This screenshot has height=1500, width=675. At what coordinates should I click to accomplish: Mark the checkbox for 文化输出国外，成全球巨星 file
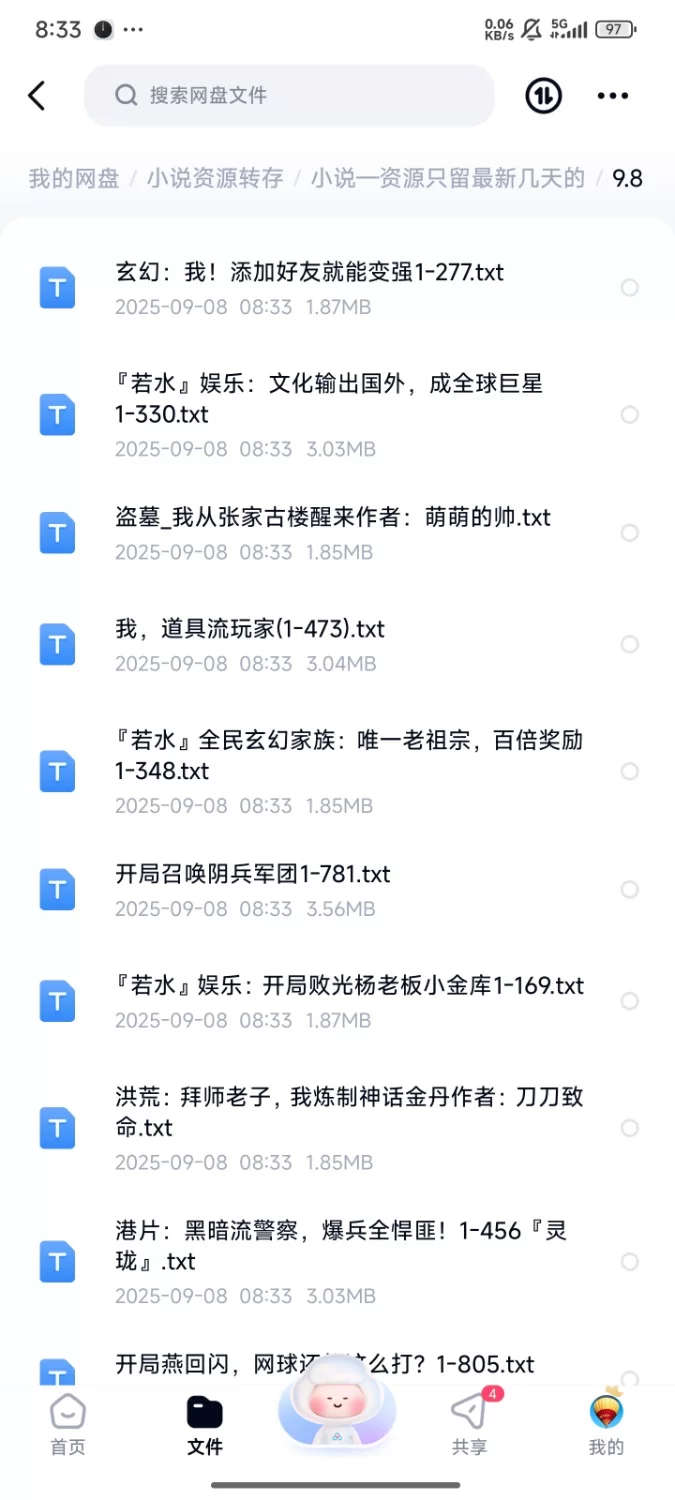pyautogui.click(x=629, y=414)
